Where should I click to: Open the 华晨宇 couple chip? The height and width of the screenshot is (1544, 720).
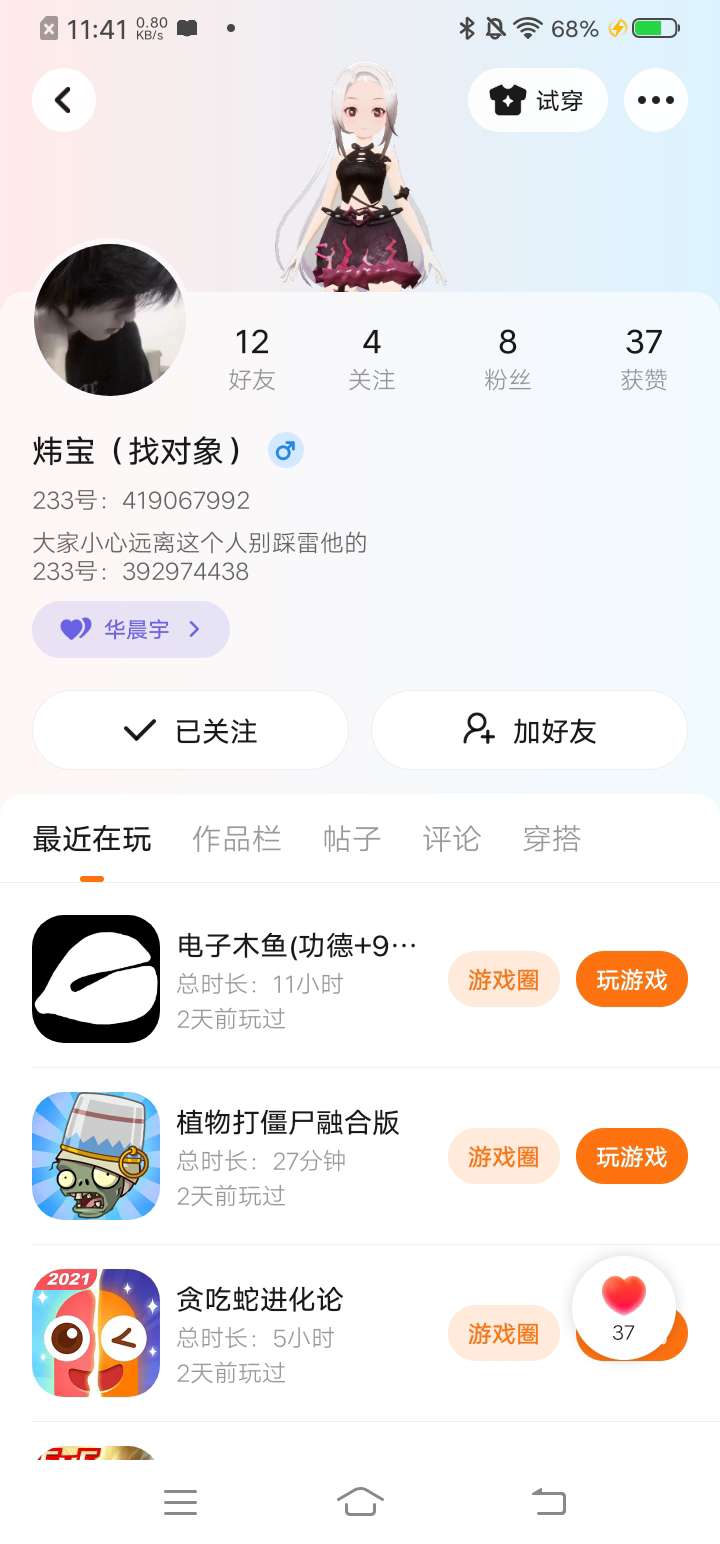point(131,629)
